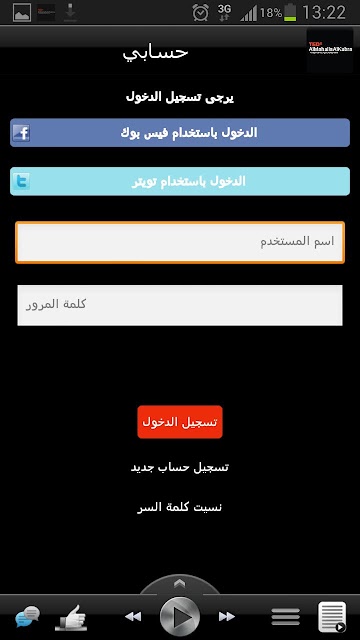This screenshot has width=360, height=640.
Task: Expand the player panel with the up arrow
Action: [x=180, y=583]
